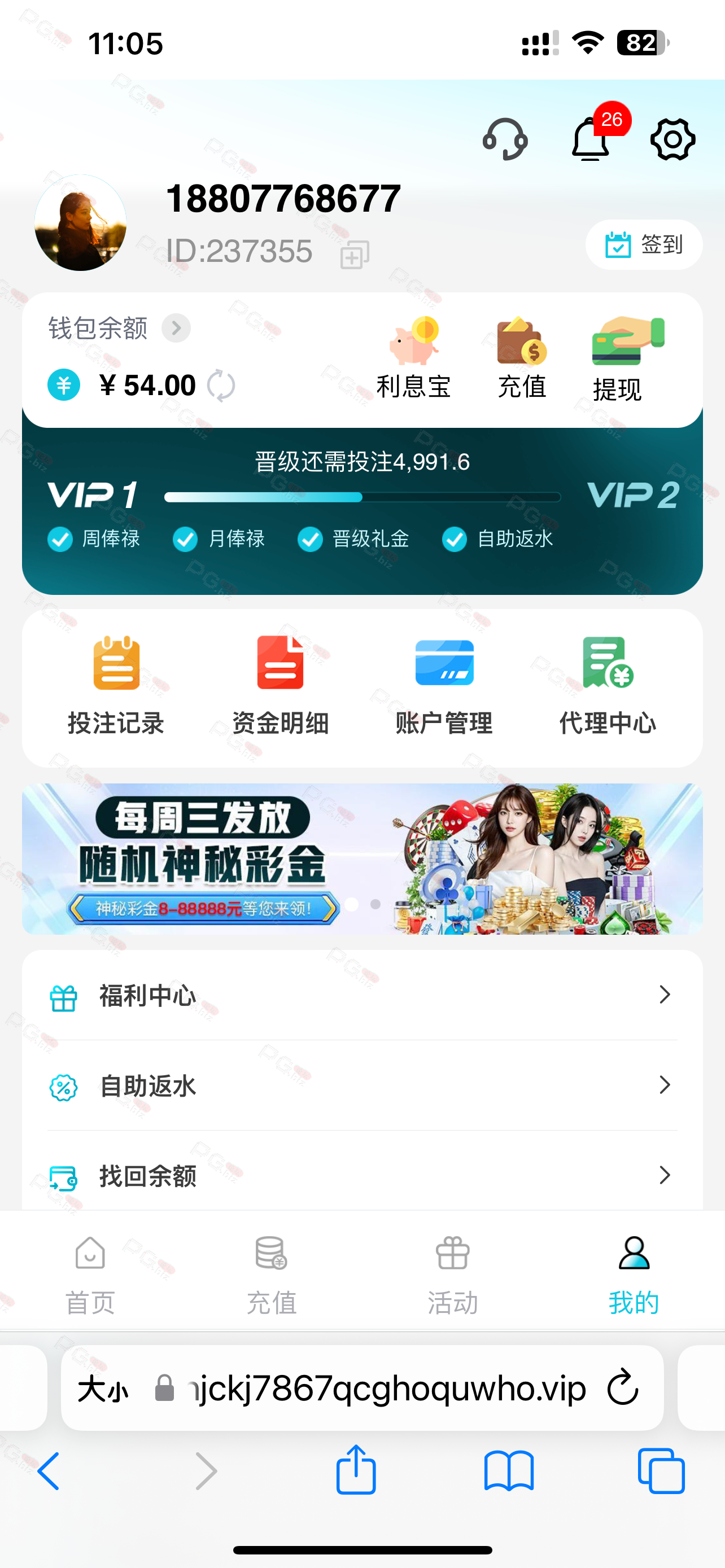Open the notifications bell

[590, 139]
